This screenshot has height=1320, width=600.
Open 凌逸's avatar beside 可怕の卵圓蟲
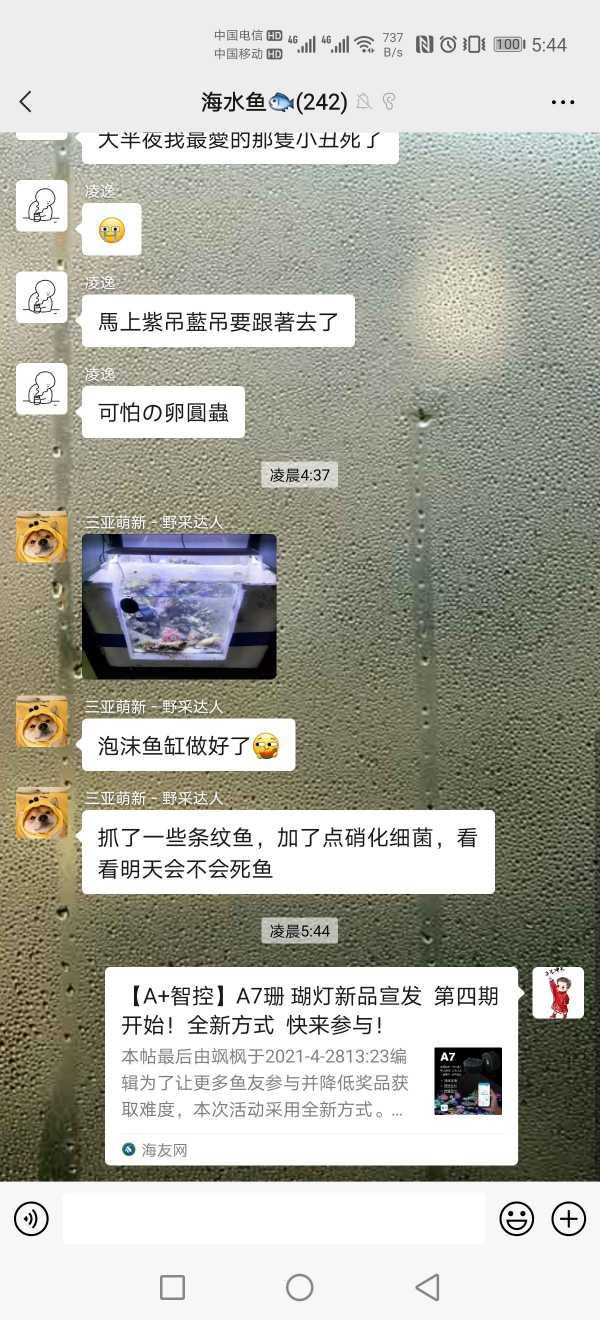click(42, 389)
